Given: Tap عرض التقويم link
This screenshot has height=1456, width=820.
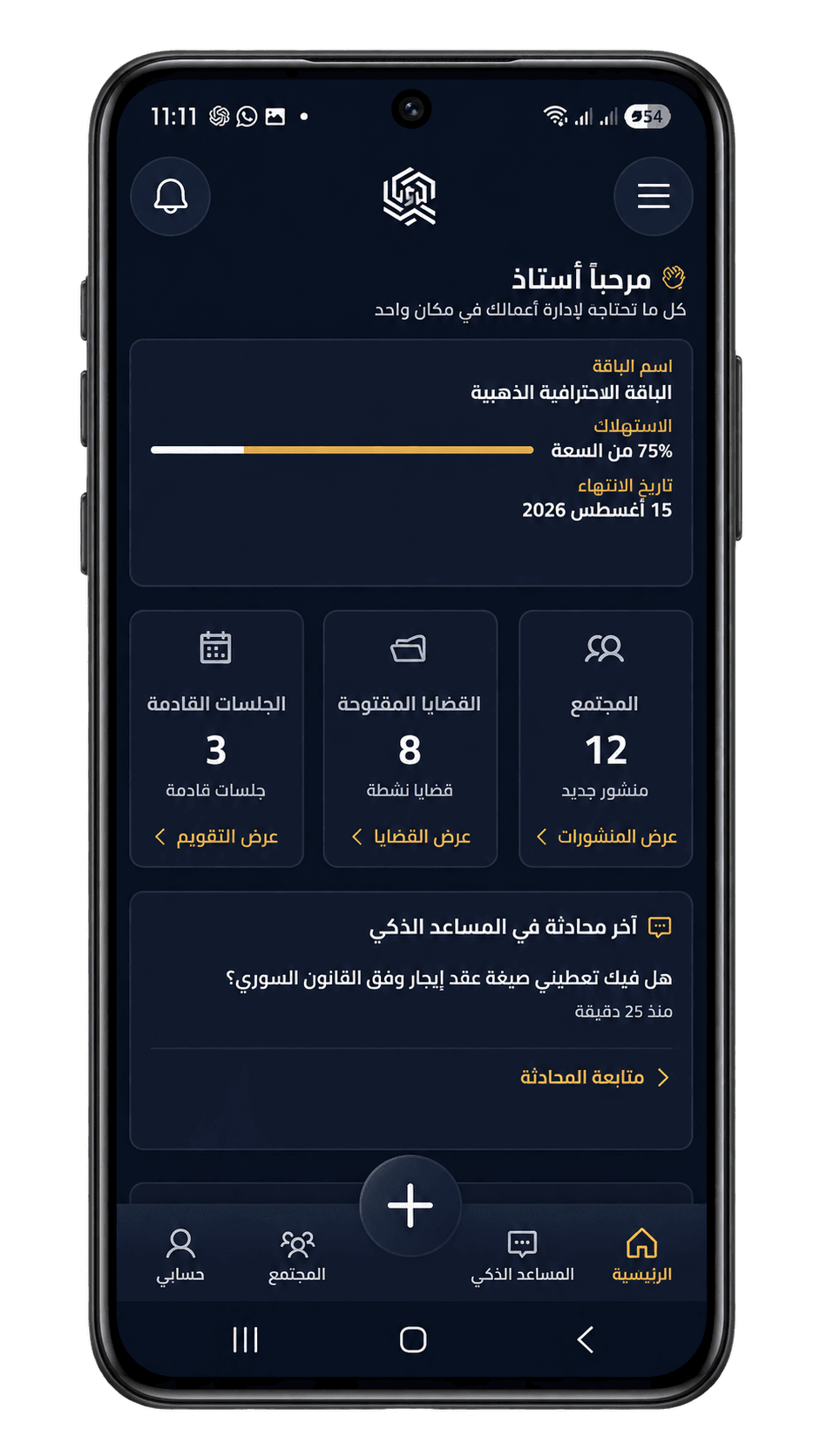Looking at the screenshot, I should tap(216, 836).
